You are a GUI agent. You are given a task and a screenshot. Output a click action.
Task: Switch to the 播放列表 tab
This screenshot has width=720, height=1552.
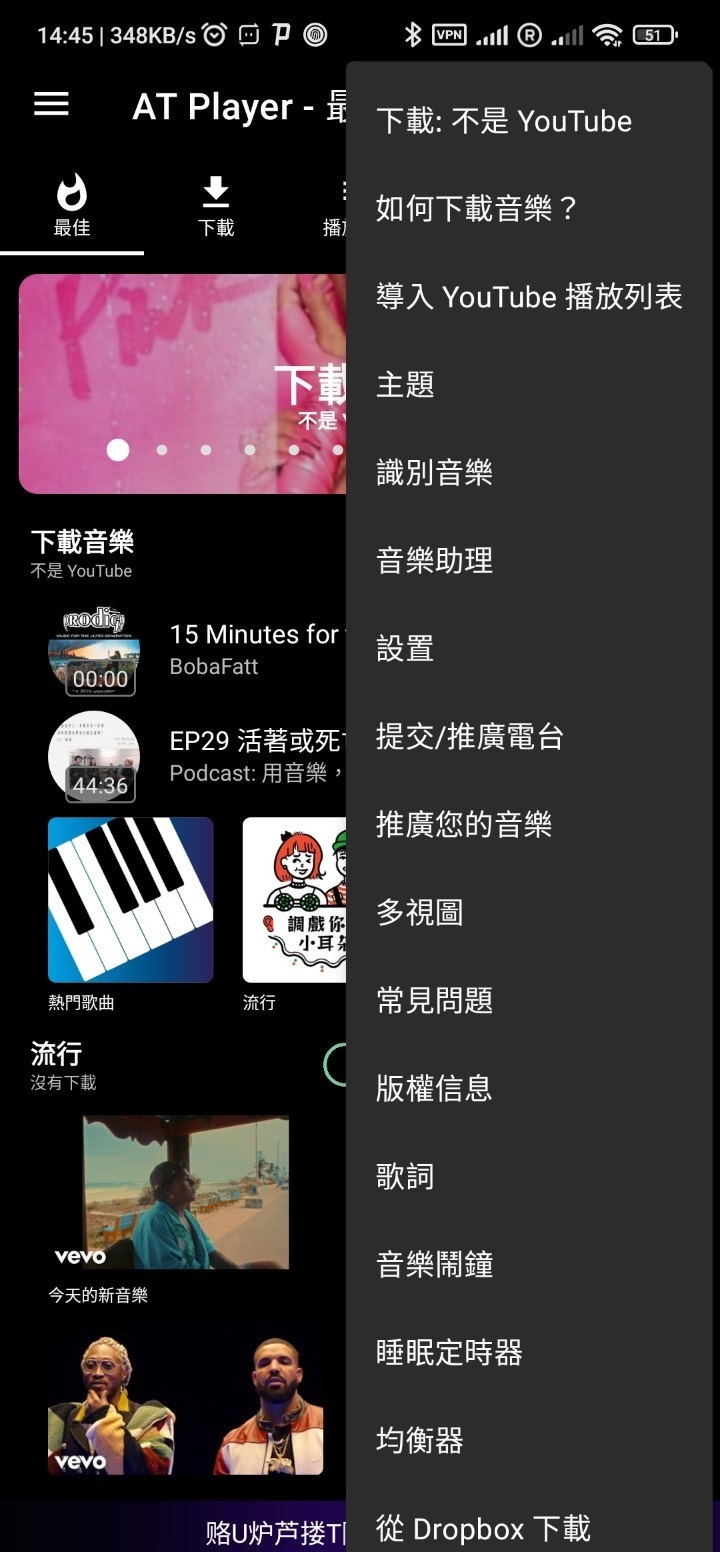point(345,207)
